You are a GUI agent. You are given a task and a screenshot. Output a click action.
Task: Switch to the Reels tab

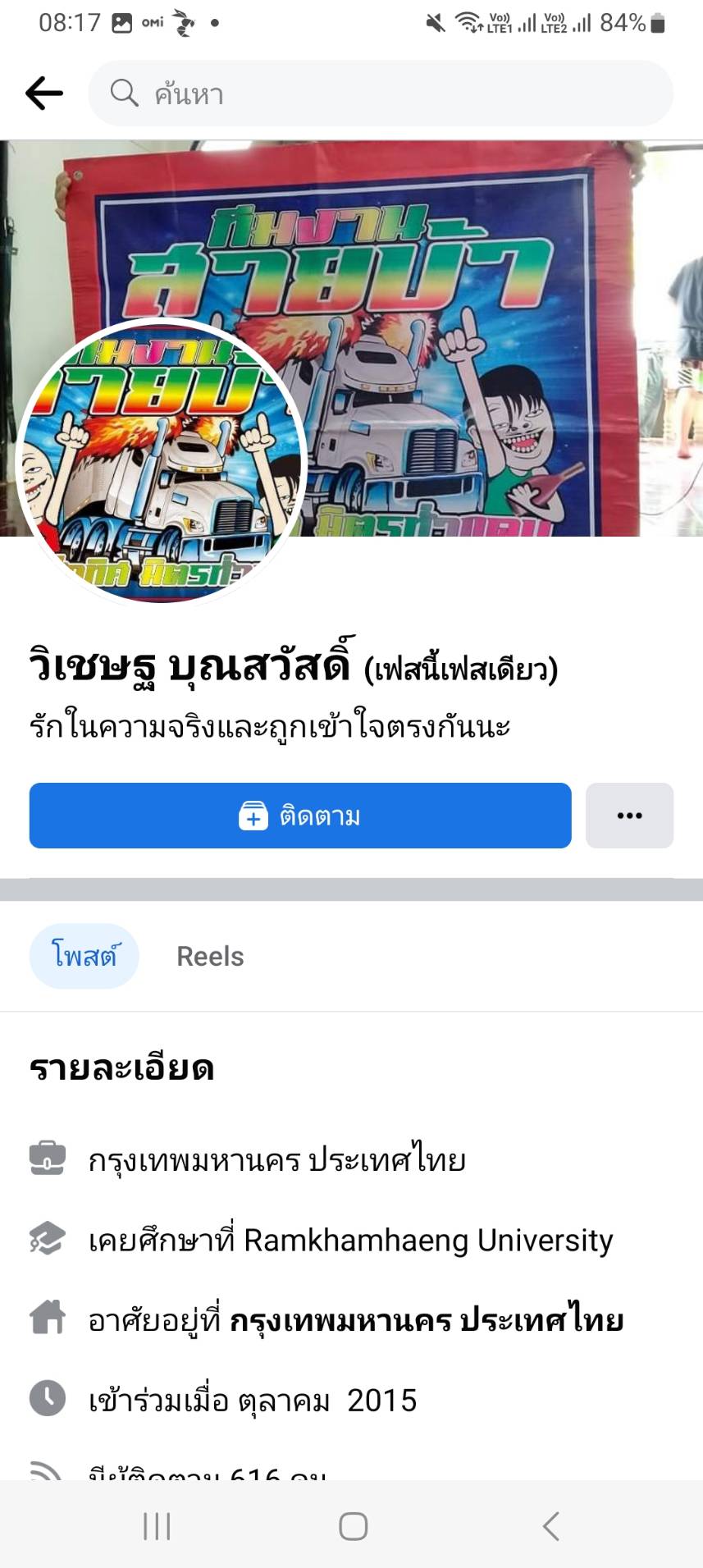tap(210, 957)
